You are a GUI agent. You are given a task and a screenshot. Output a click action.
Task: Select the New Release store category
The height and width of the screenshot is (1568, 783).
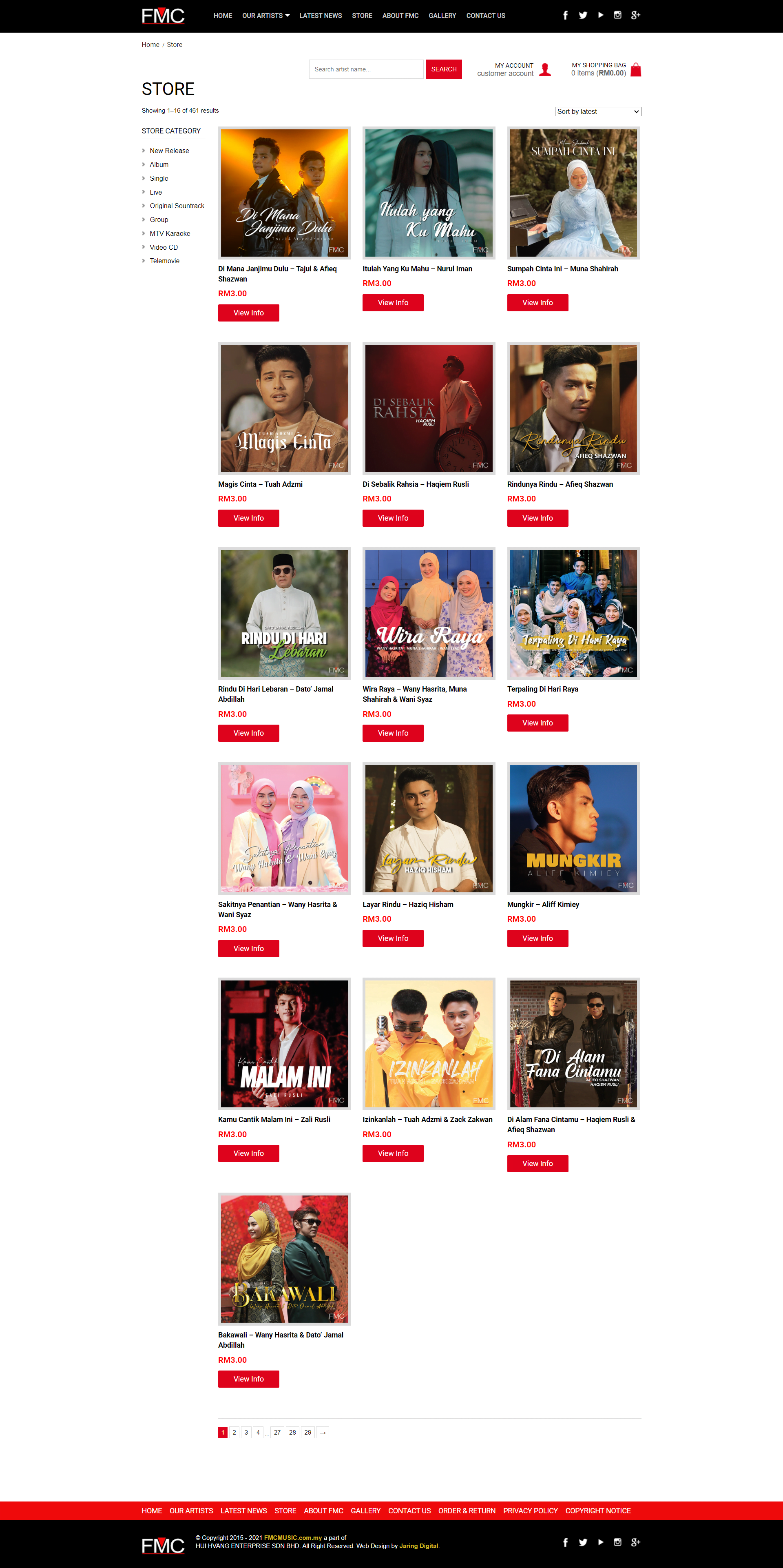point(169,151)
